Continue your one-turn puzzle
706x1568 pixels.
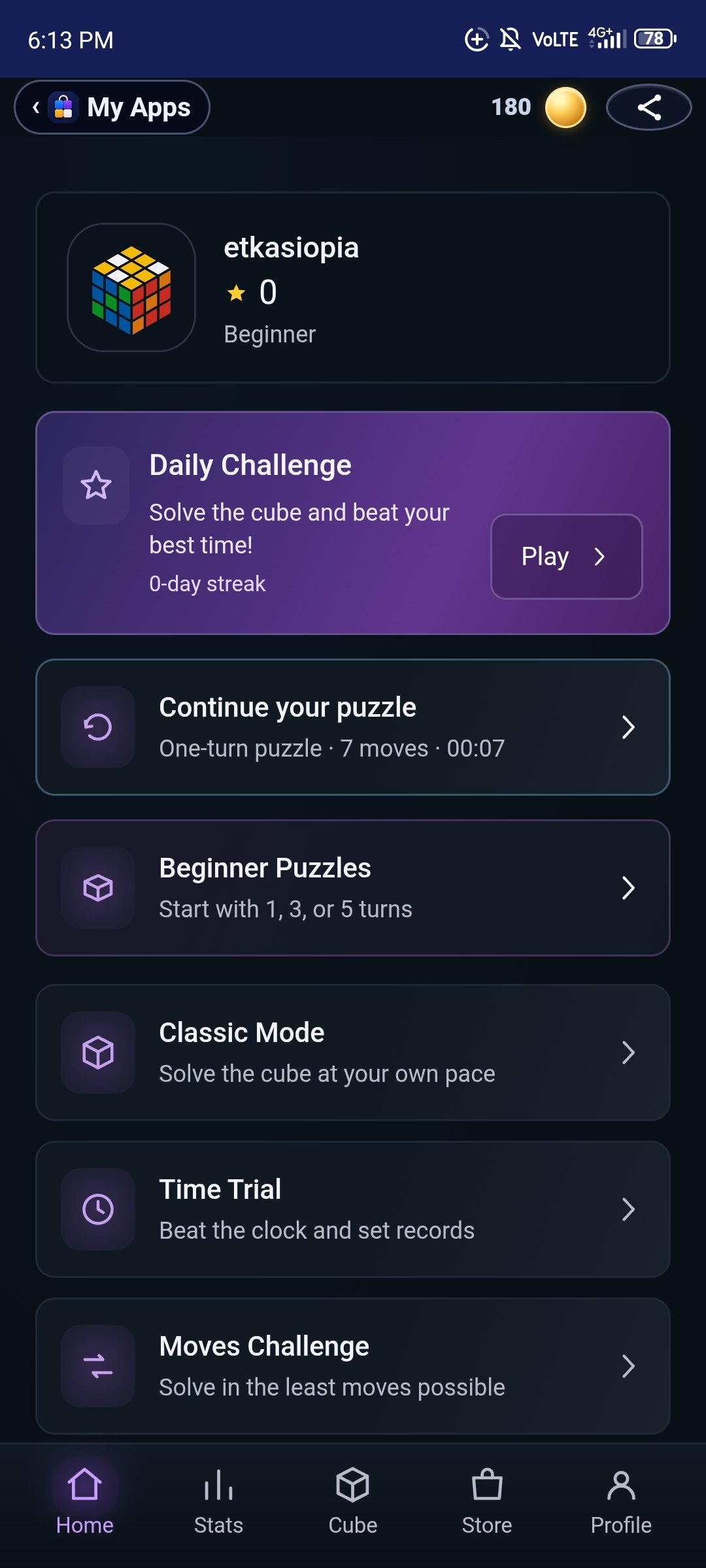(353, 727)
